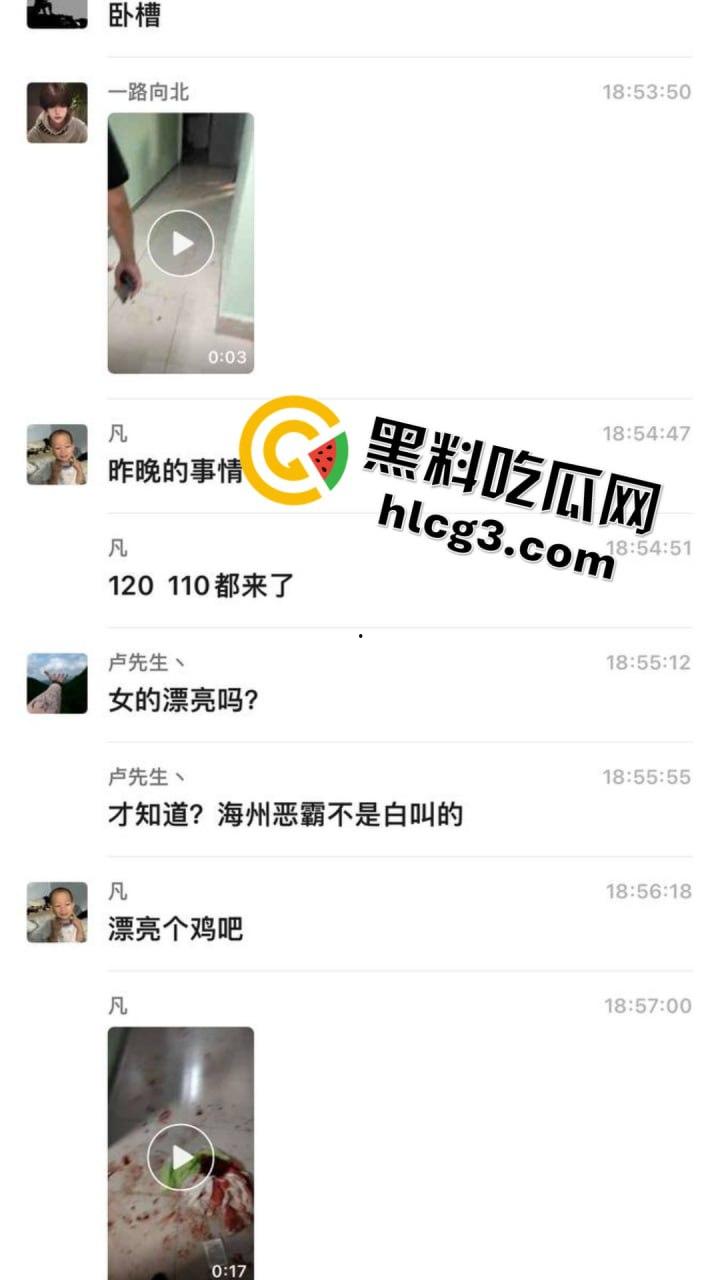Play the 0:17 video sent by 凡

pyautogui.click(x=181, y=1157)
